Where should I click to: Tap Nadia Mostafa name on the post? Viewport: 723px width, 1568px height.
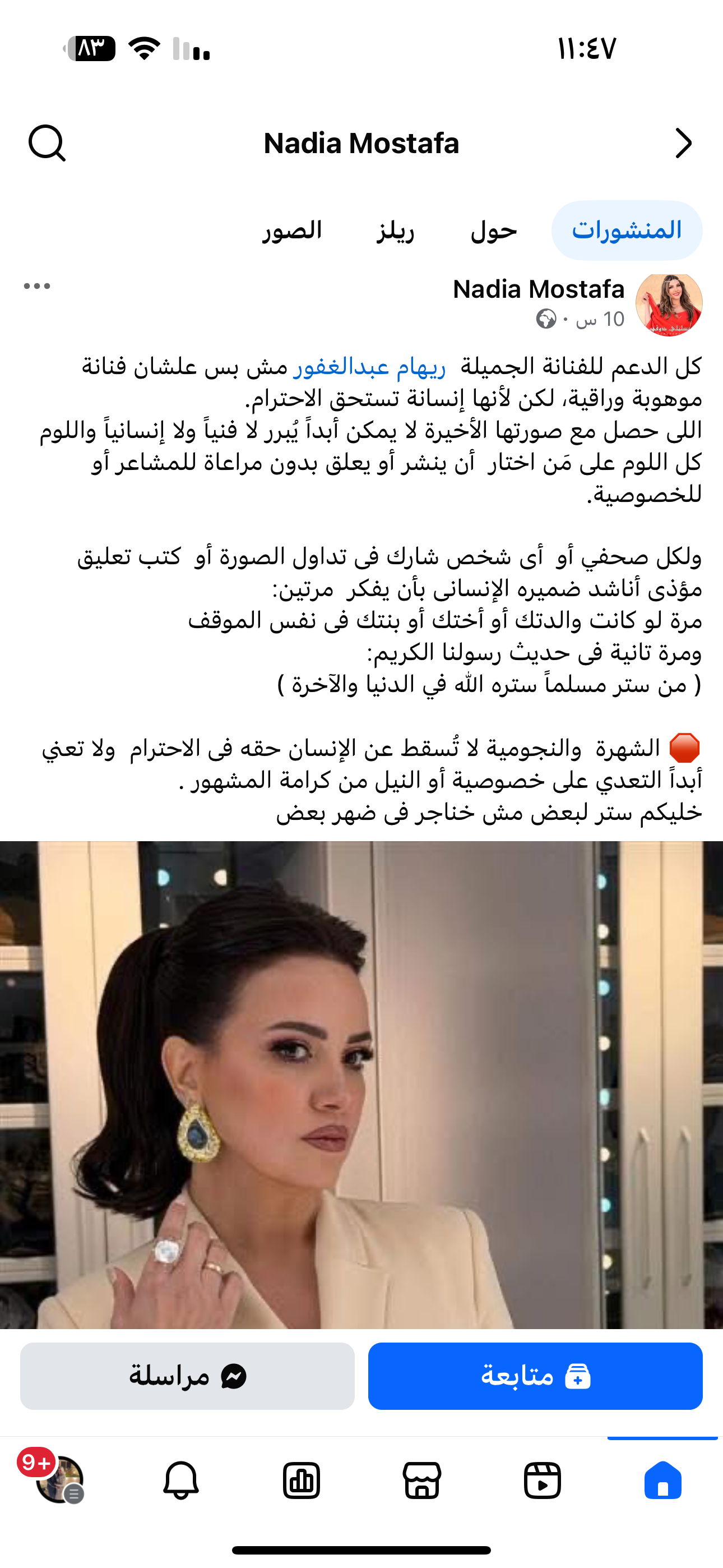pyautogui.click(x=539, y=289)
